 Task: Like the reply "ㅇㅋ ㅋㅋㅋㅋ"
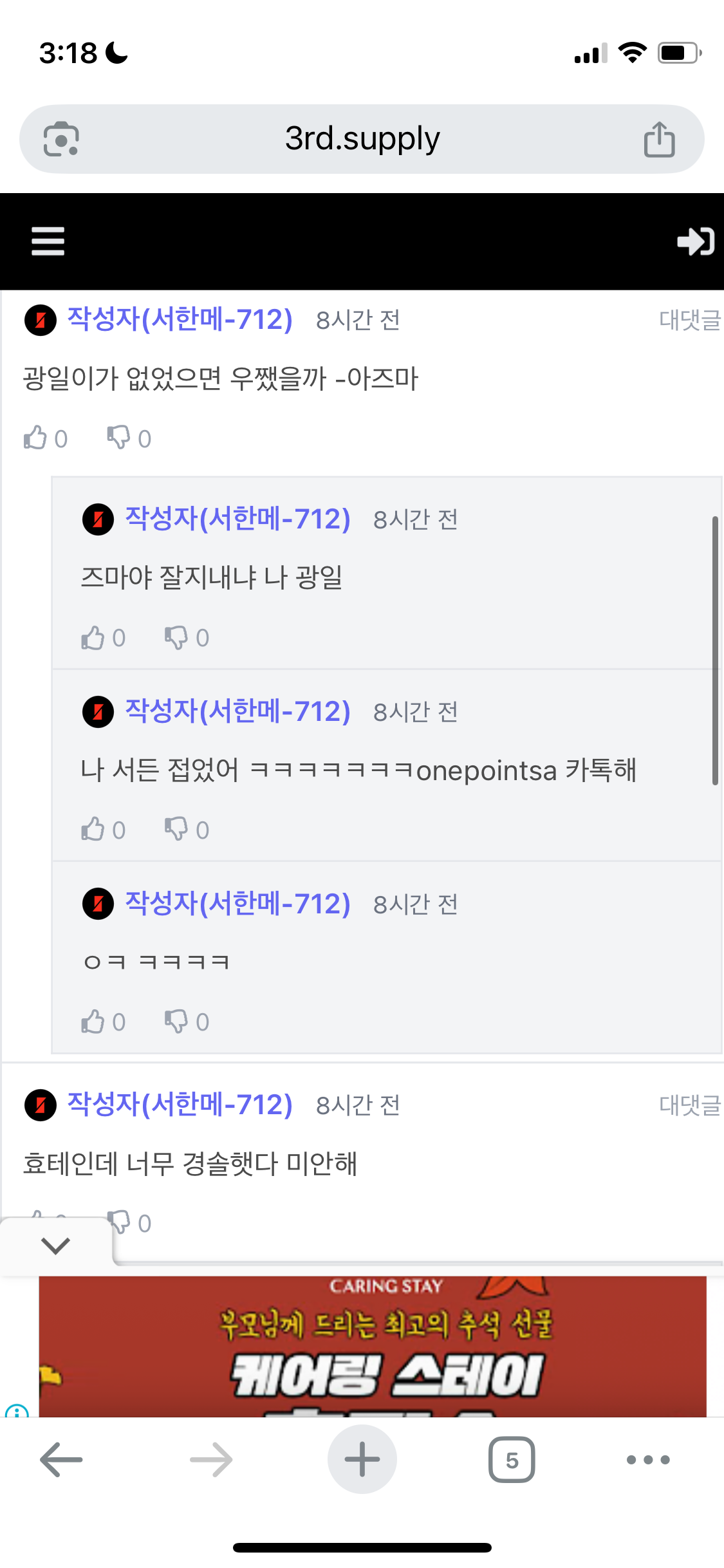pos(94,1021)
